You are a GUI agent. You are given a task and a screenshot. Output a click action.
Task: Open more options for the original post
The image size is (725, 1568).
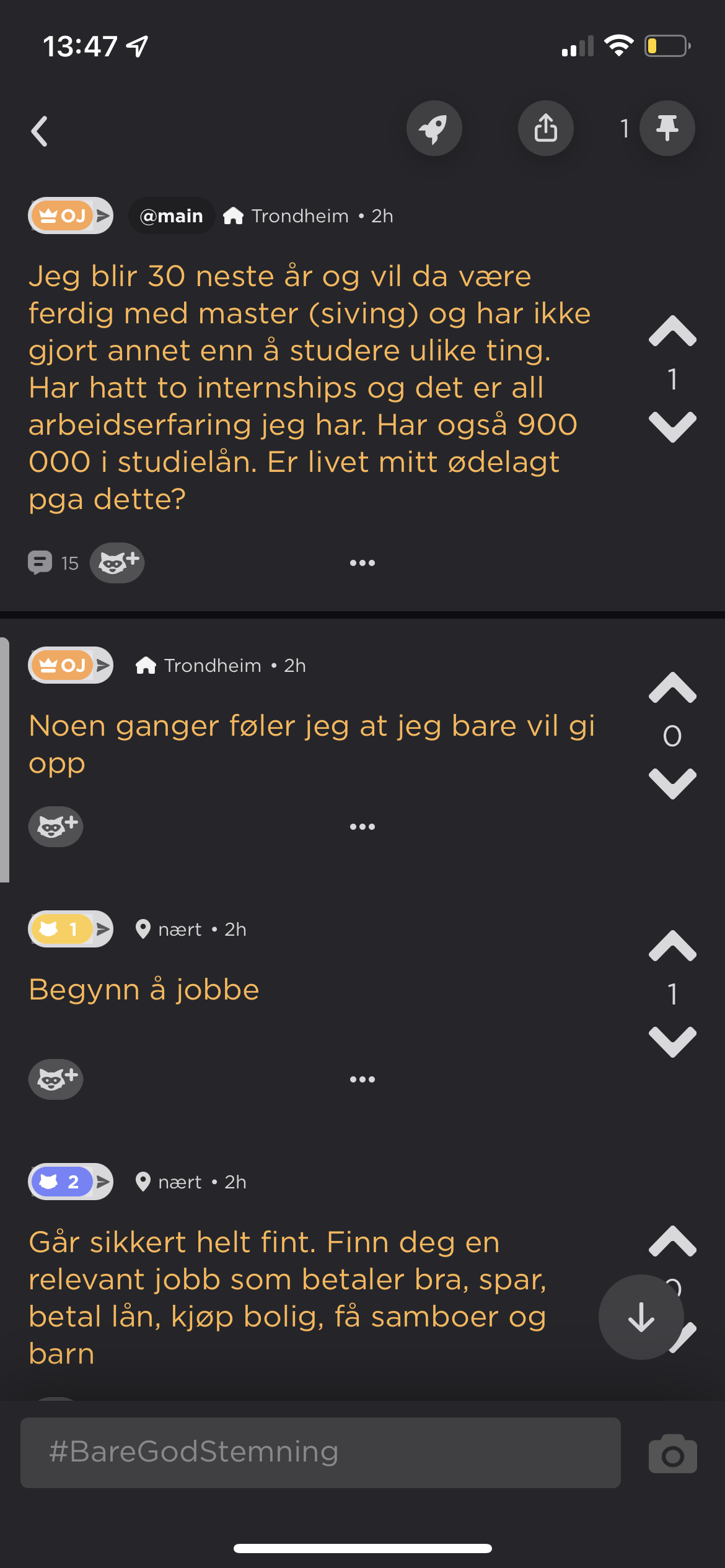pos(362,563)
